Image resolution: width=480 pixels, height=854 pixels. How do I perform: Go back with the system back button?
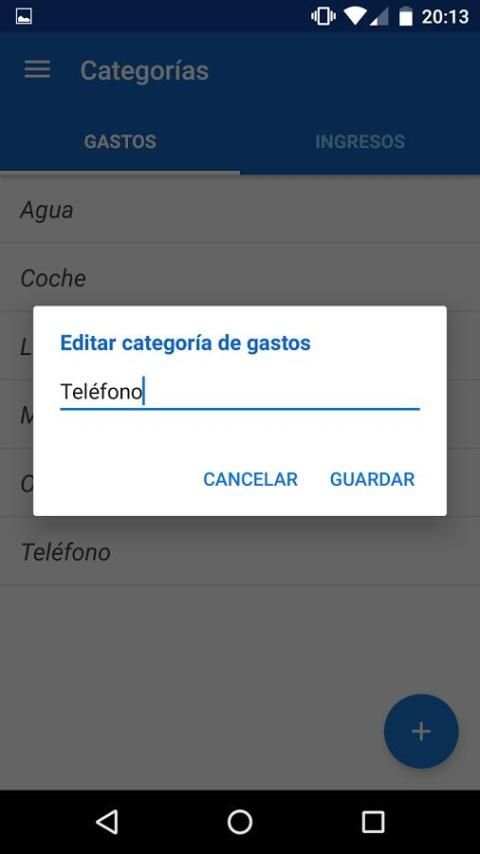(x=107, y=821)
